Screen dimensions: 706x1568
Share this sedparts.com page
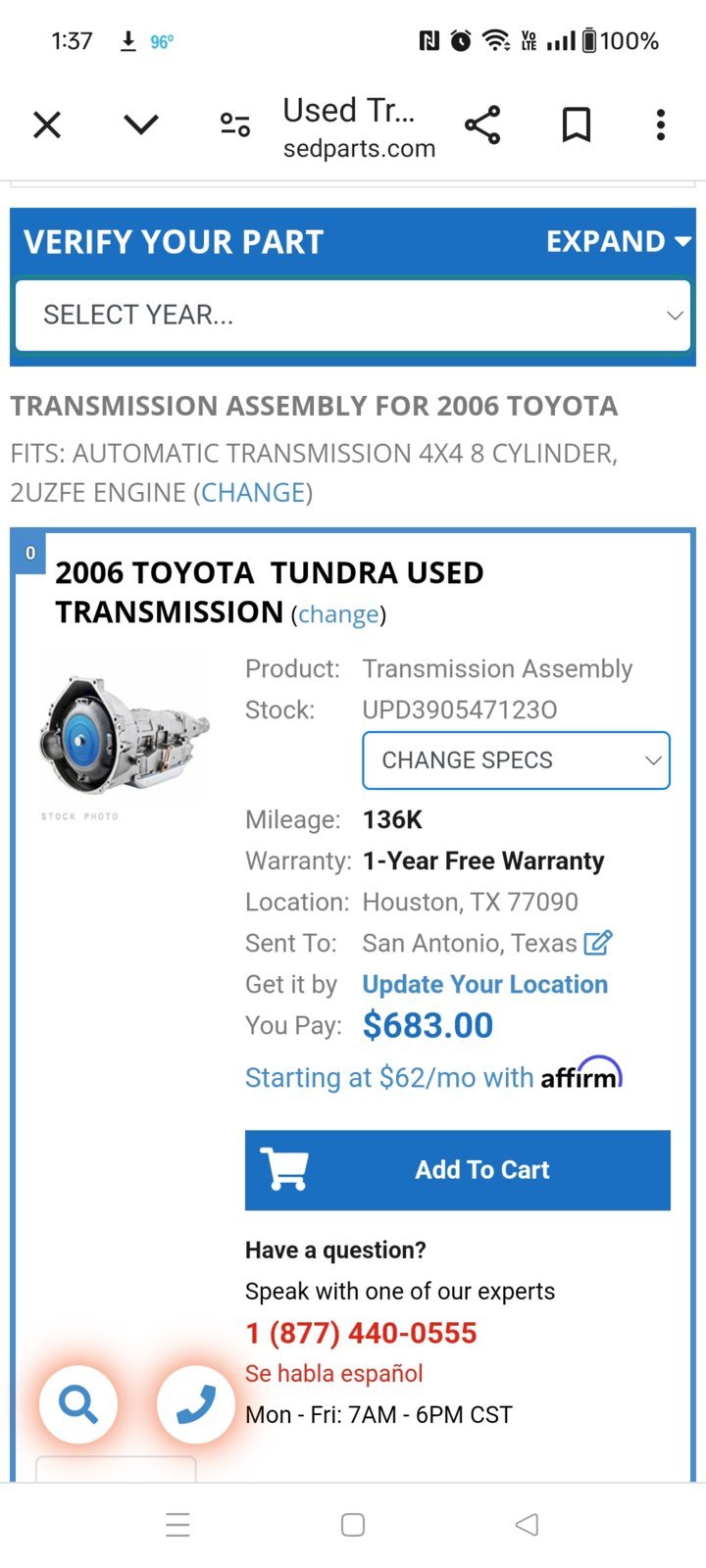(482, 124)
